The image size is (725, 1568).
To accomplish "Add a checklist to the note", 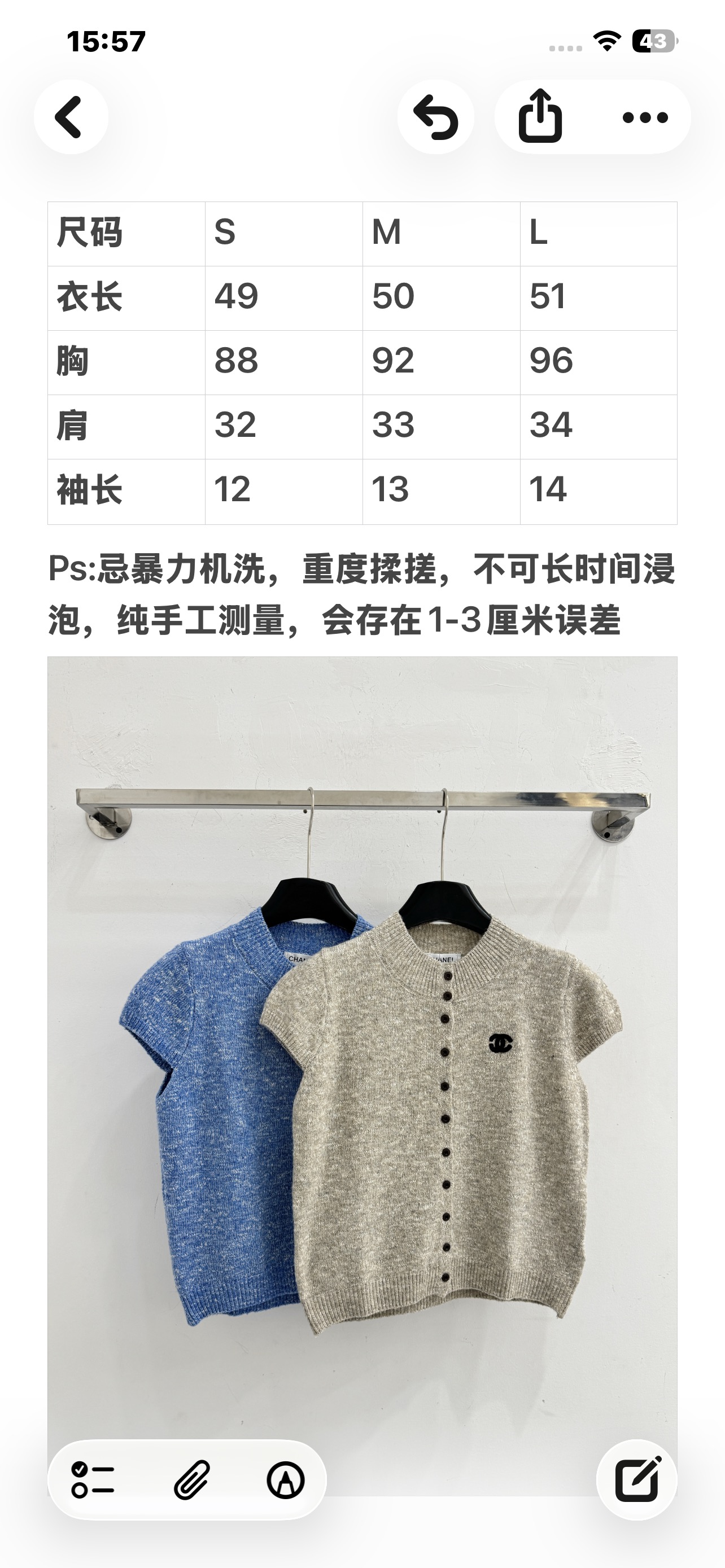I will point(93,1479).
